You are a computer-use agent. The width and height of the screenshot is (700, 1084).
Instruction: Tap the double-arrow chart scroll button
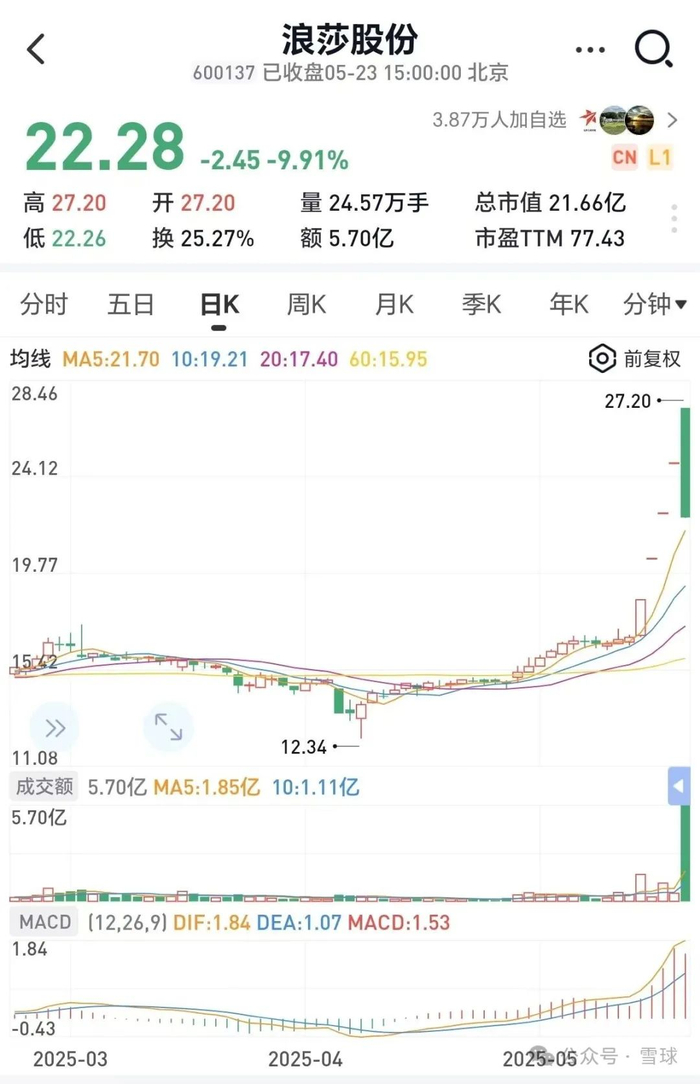coord(55,727)
